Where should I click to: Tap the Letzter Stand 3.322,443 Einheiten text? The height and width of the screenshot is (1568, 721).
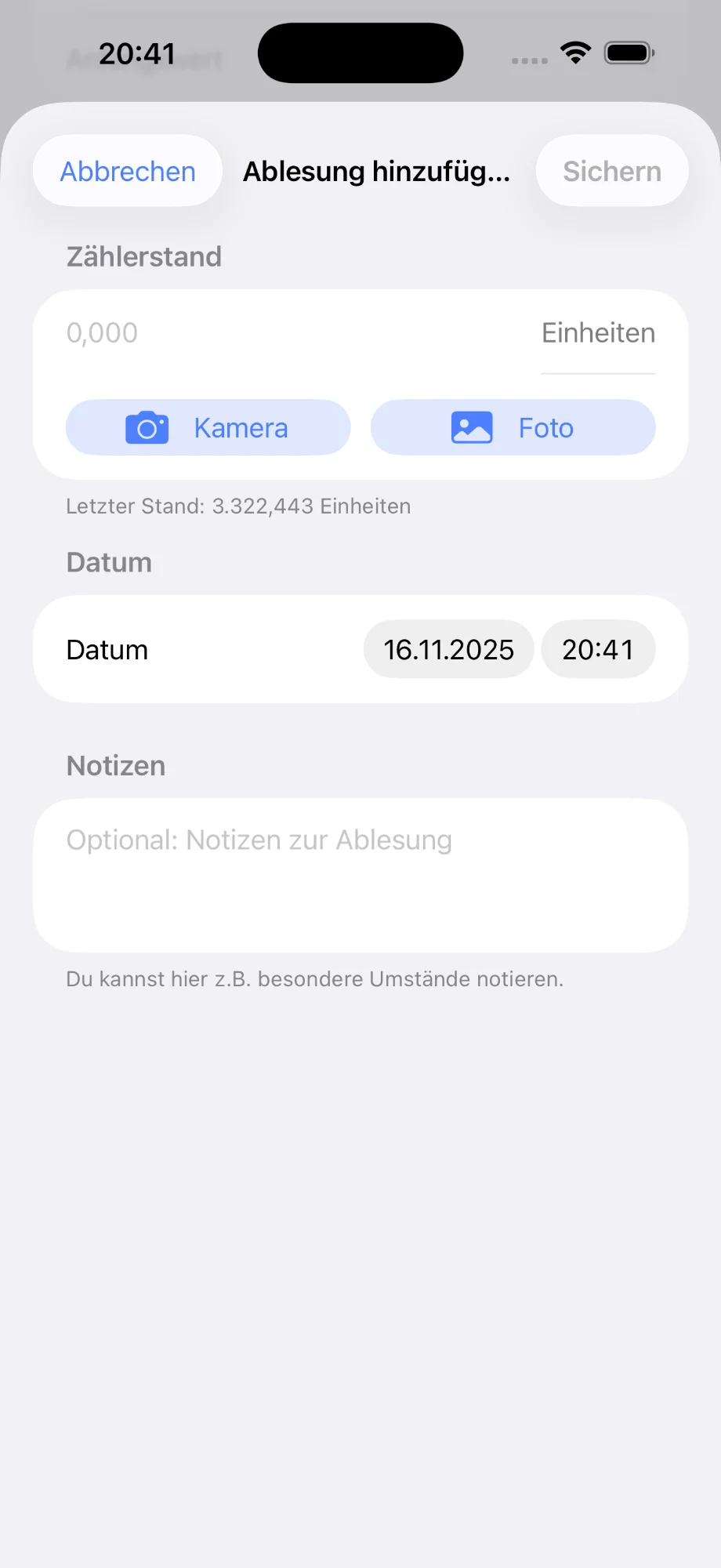point(238,506)
